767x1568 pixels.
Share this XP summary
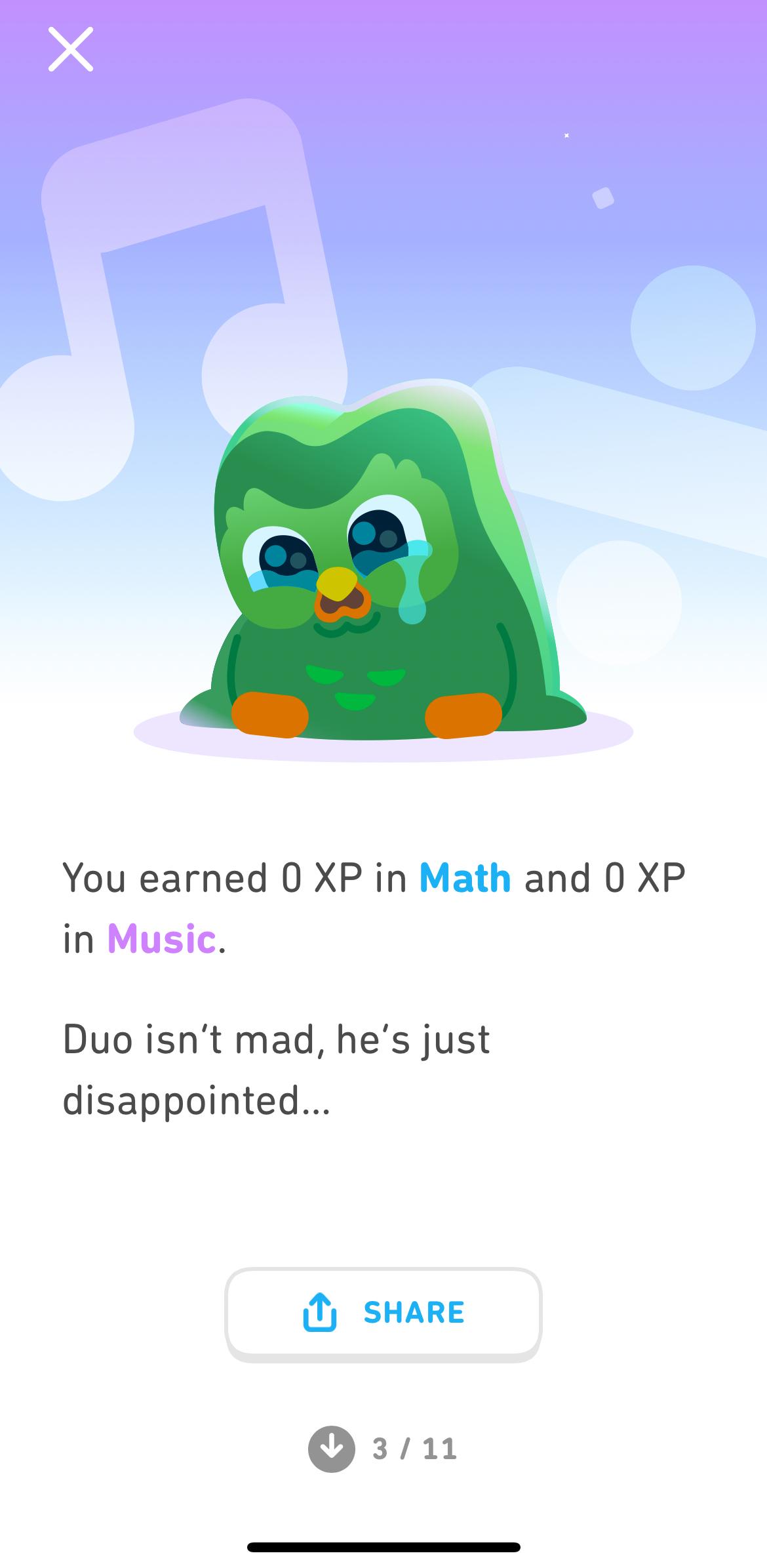(383, 1313)
